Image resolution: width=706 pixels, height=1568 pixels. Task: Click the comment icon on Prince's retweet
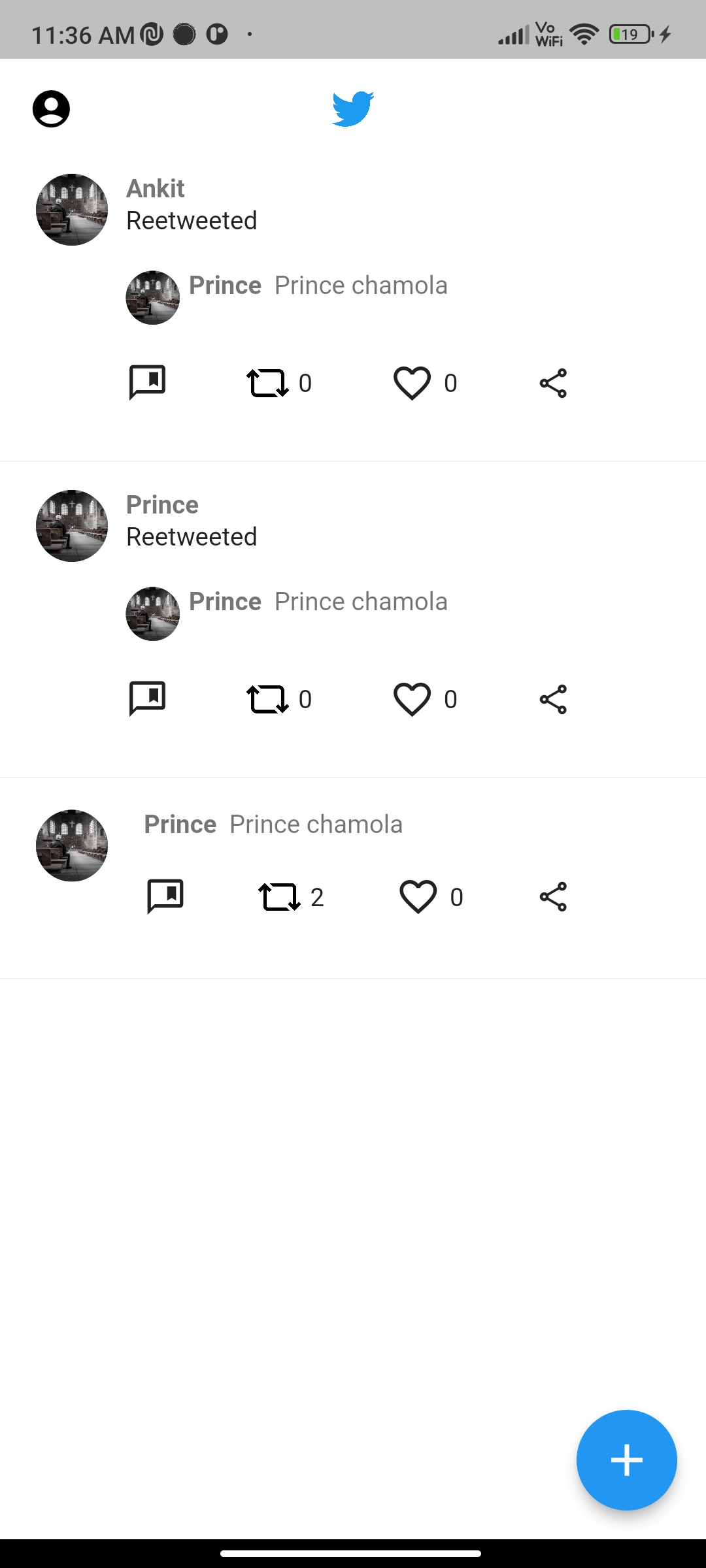click(x=149, y=698)
